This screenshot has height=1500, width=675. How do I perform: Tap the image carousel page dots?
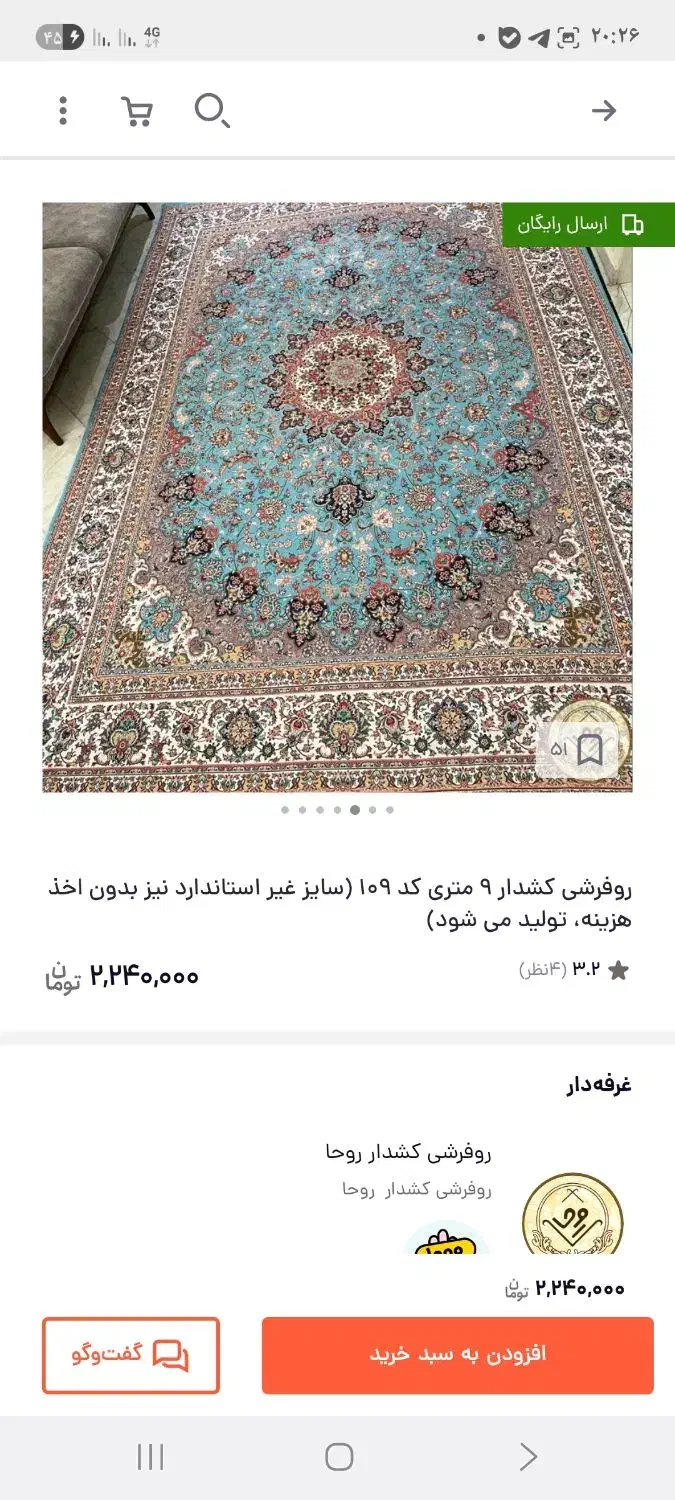pos(337,810)
